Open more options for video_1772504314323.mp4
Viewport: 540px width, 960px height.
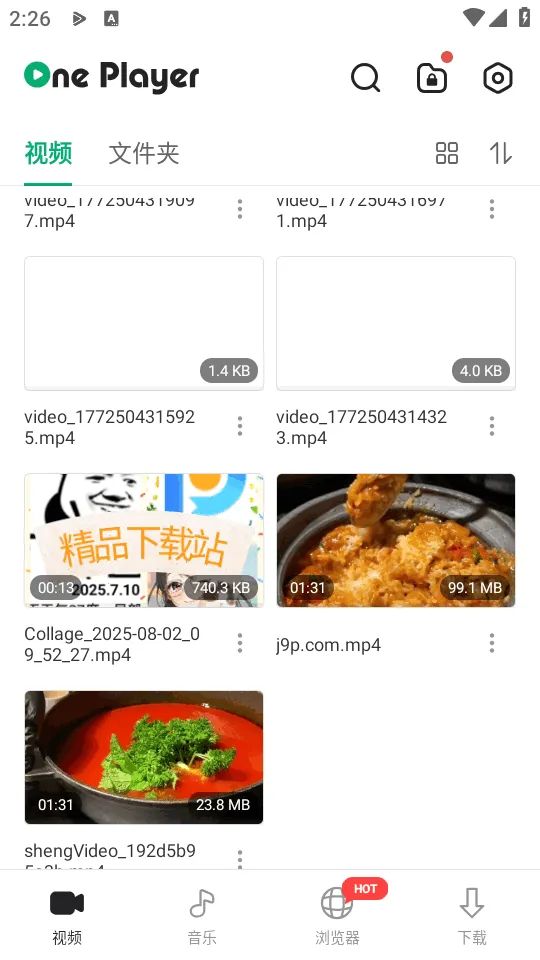coord(492,426)
